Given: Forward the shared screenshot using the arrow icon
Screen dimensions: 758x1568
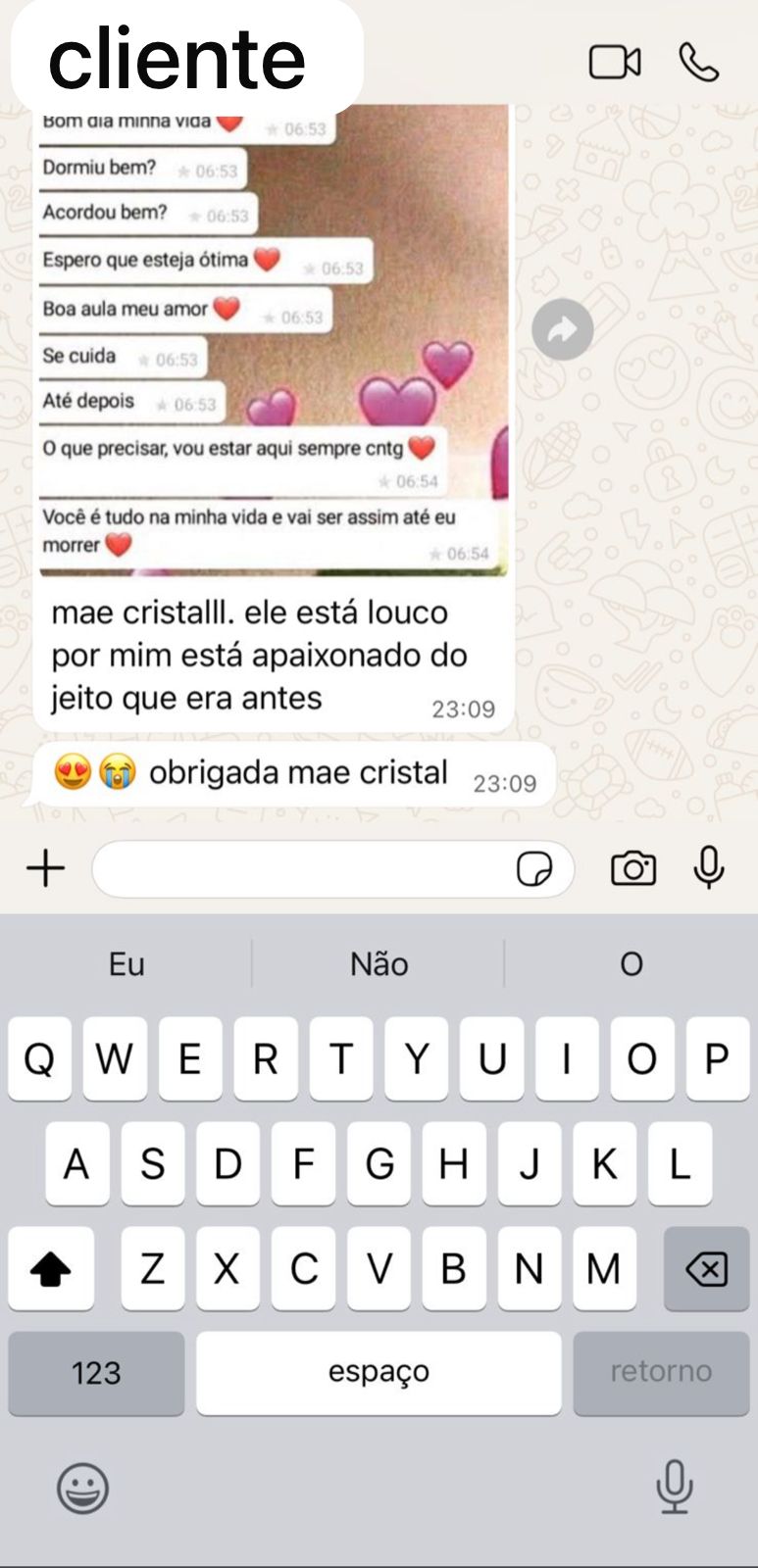Looking at the screenshot, I should tap(564, 329).
